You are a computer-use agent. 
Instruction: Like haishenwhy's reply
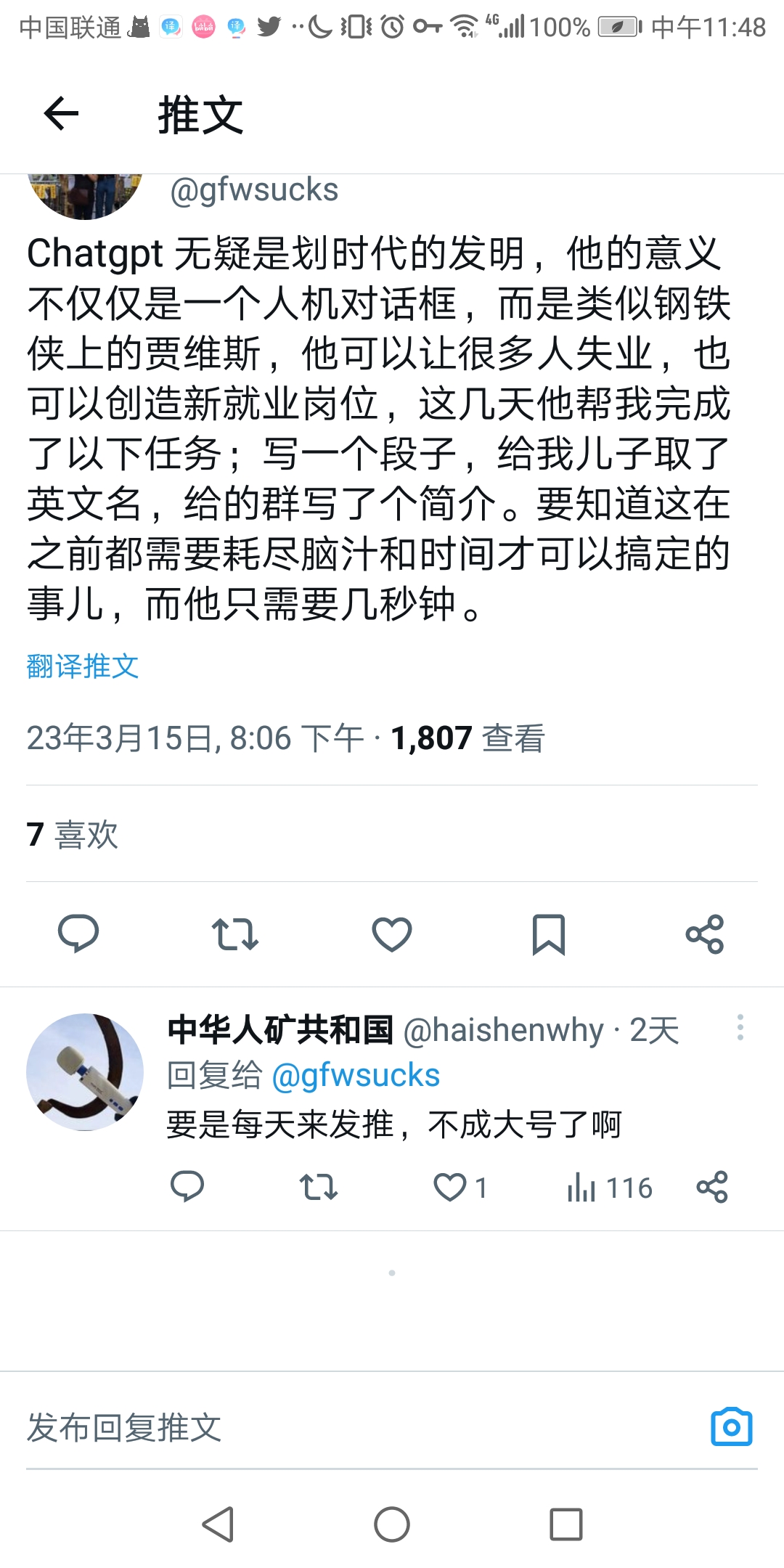point(450,1188)
